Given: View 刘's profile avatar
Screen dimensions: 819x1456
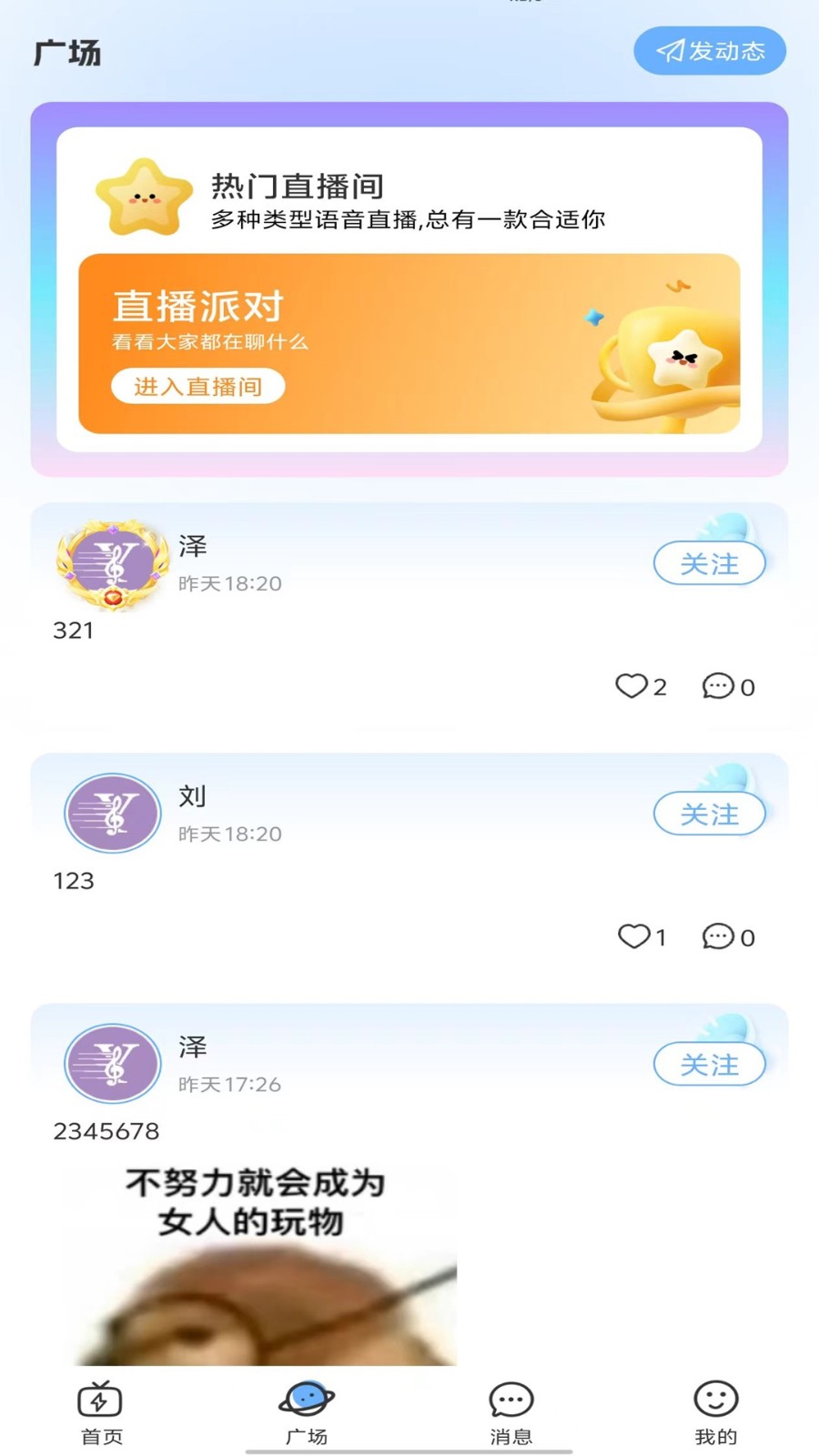Looking at the screenshot, I should (113, 813).
